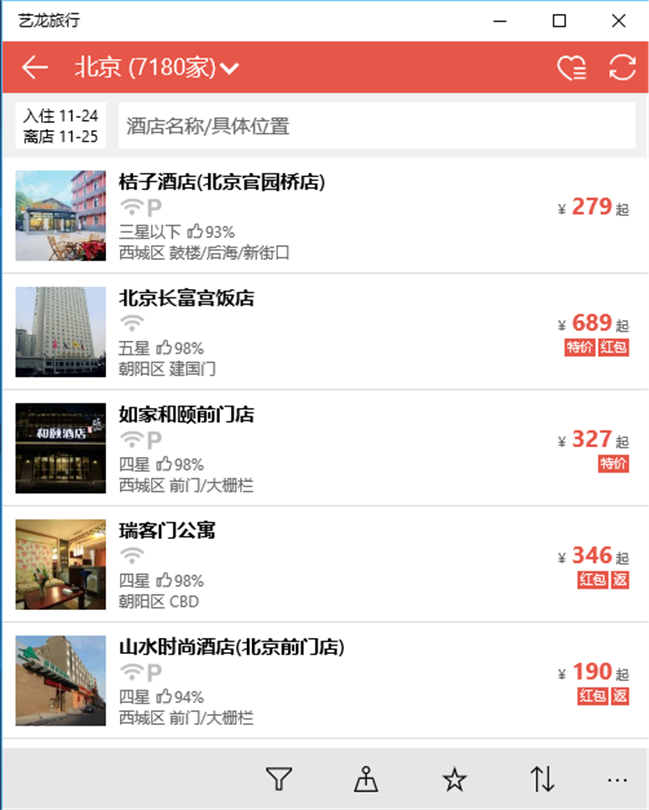This screenshot has width=649, height=810.
Task: Go back with the top-left arrow
Action: pyautogui.click(x=35, y=68)
